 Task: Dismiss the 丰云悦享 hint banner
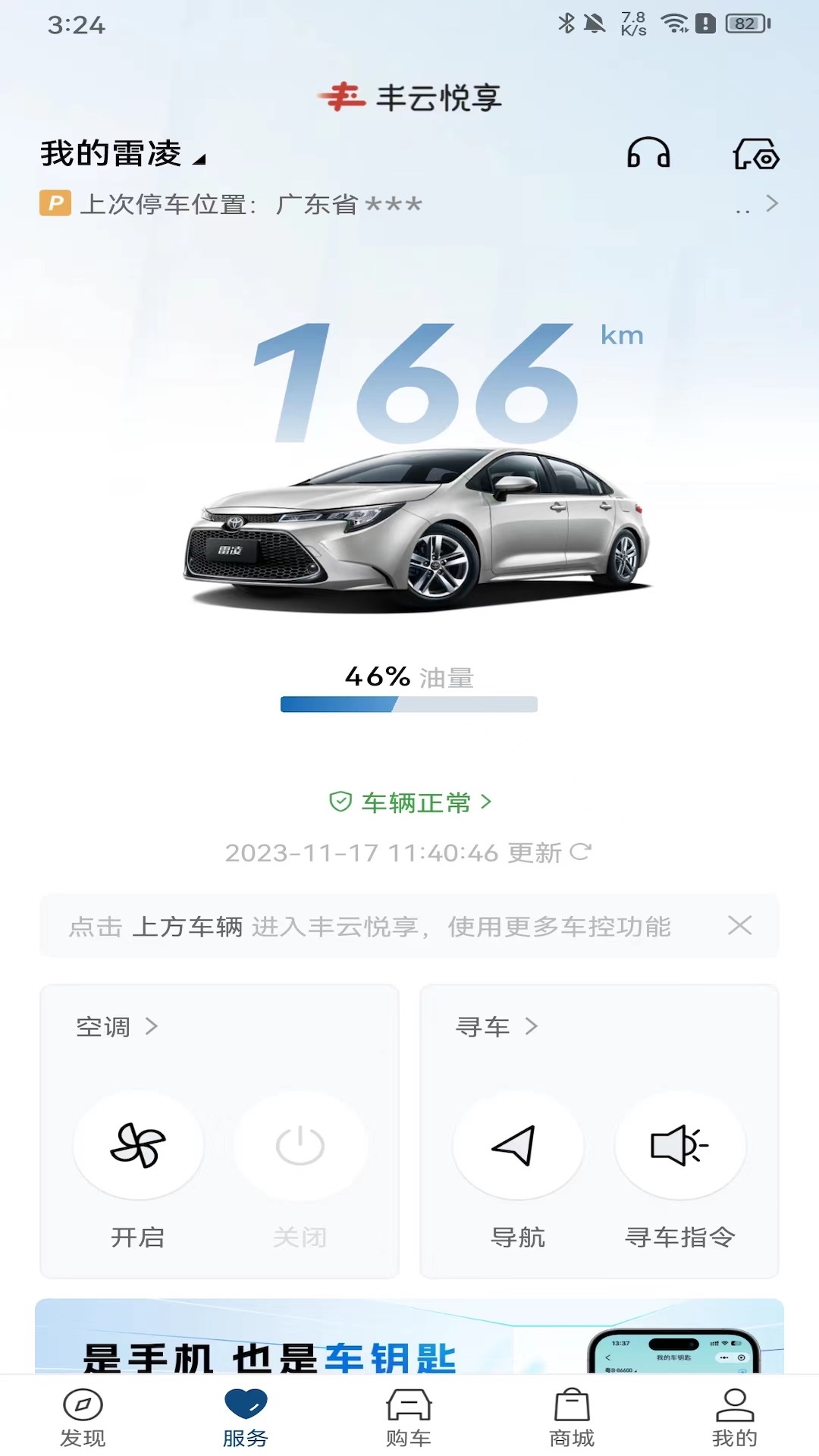[739, 925]
